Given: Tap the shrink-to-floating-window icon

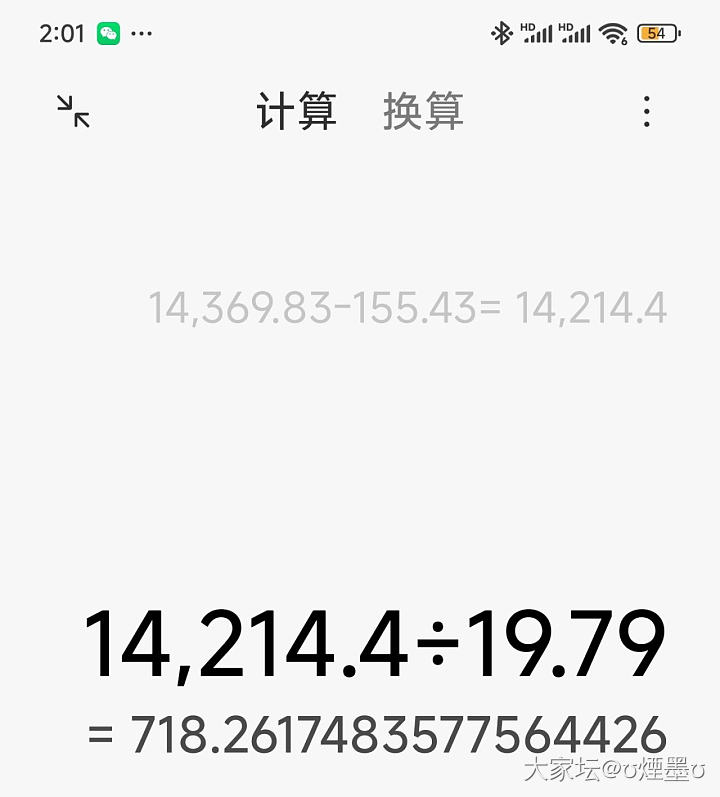Looking at the screenshot, I should tap(73, 111).
